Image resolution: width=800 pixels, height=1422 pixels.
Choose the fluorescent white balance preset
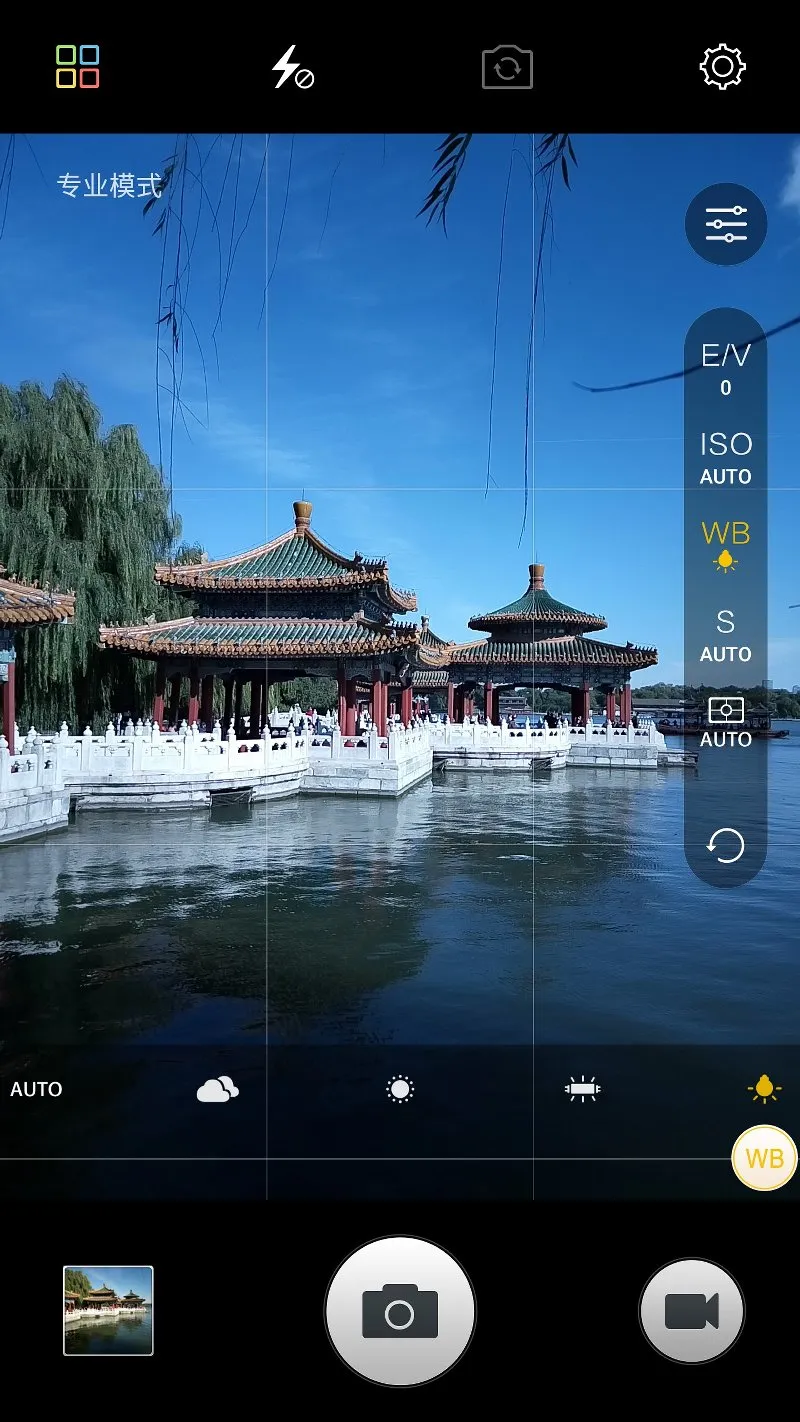581,1089
